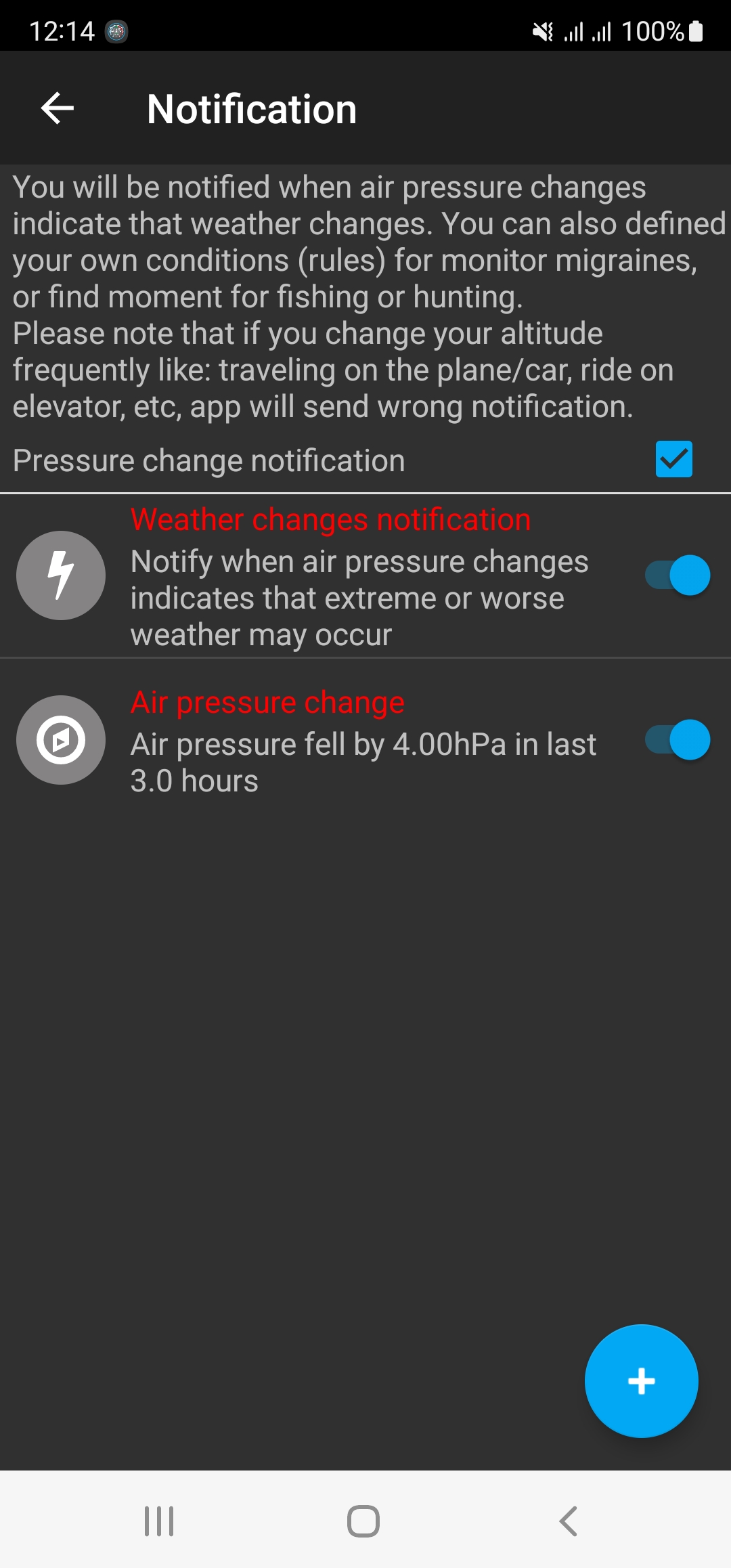Image resolution: width=731 pixels, height=1568 pixels.
Task: Turn off Weather changes notification switch
Action: tap(678, 575)
